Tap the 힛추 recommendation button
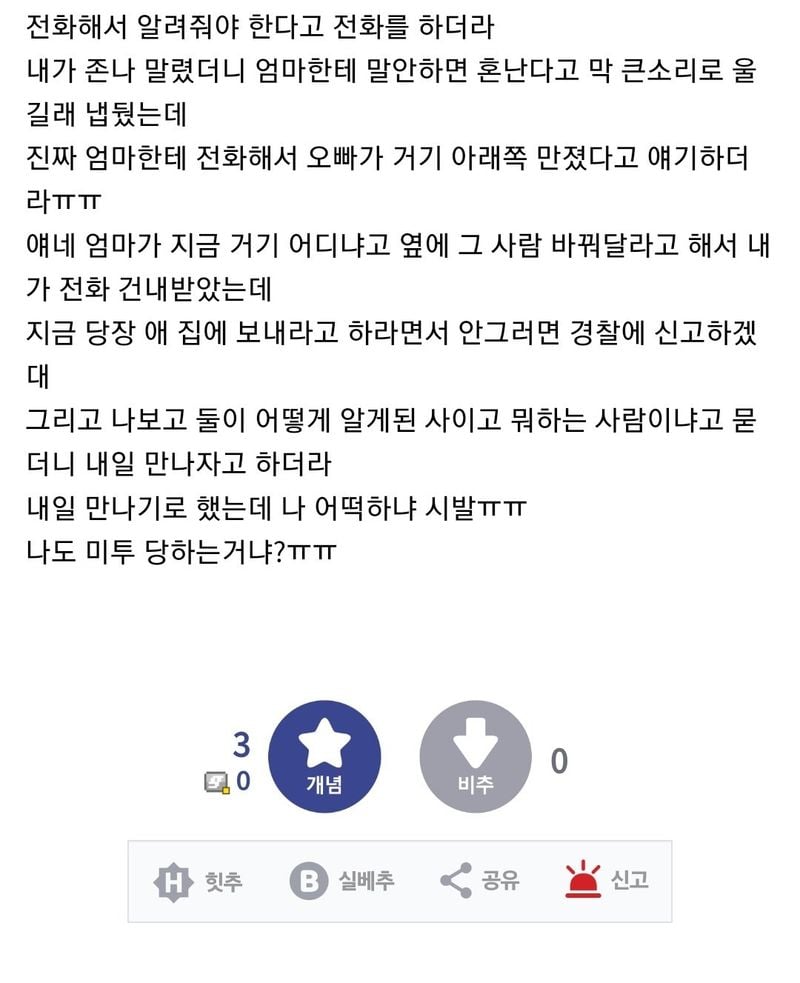Viewport: 800px width, 983px height. coord(198,881)
